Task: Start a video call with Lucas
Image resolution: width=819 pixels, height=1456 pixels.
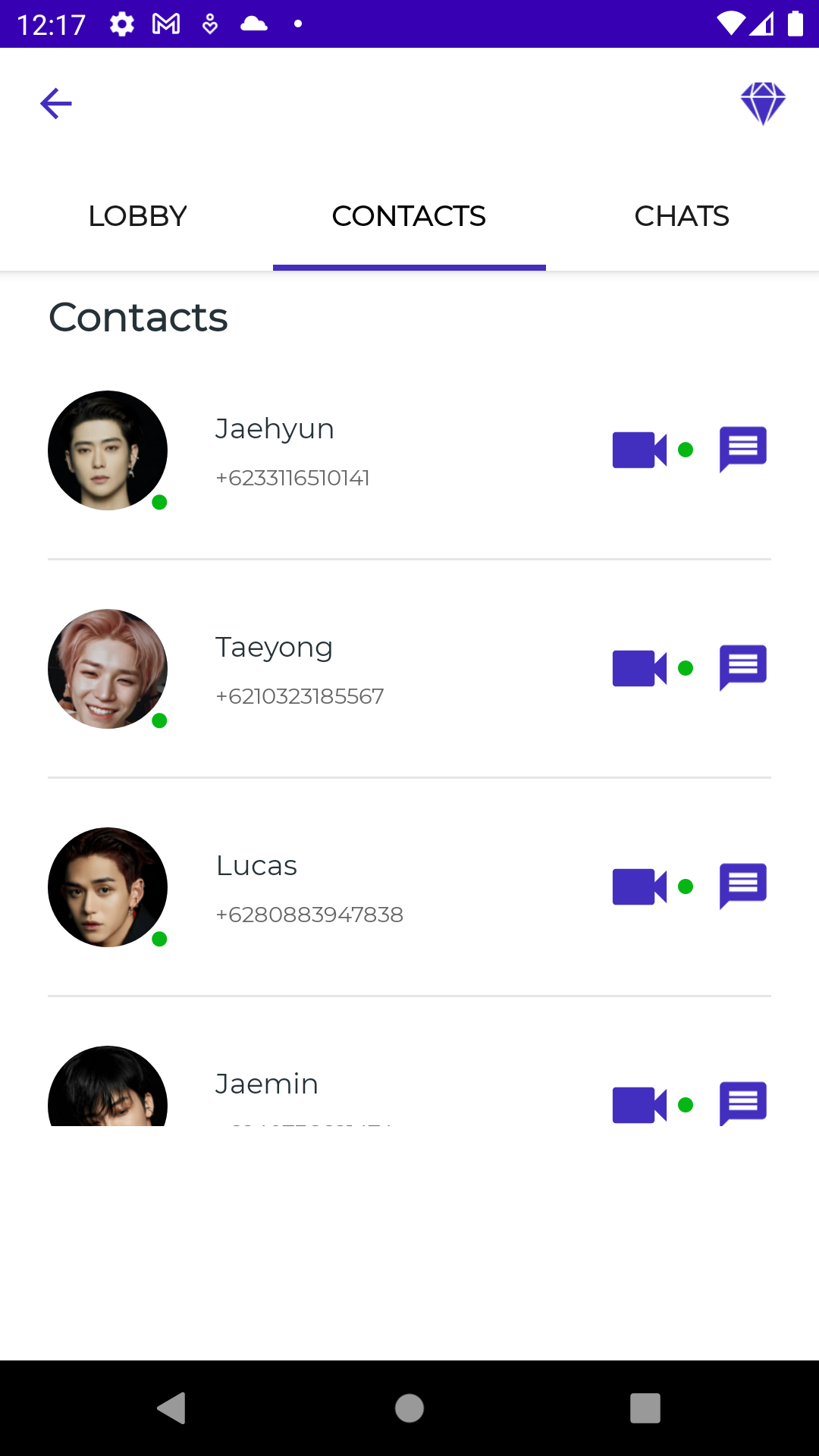Action: pyautogui.click(x=639, y=886)
